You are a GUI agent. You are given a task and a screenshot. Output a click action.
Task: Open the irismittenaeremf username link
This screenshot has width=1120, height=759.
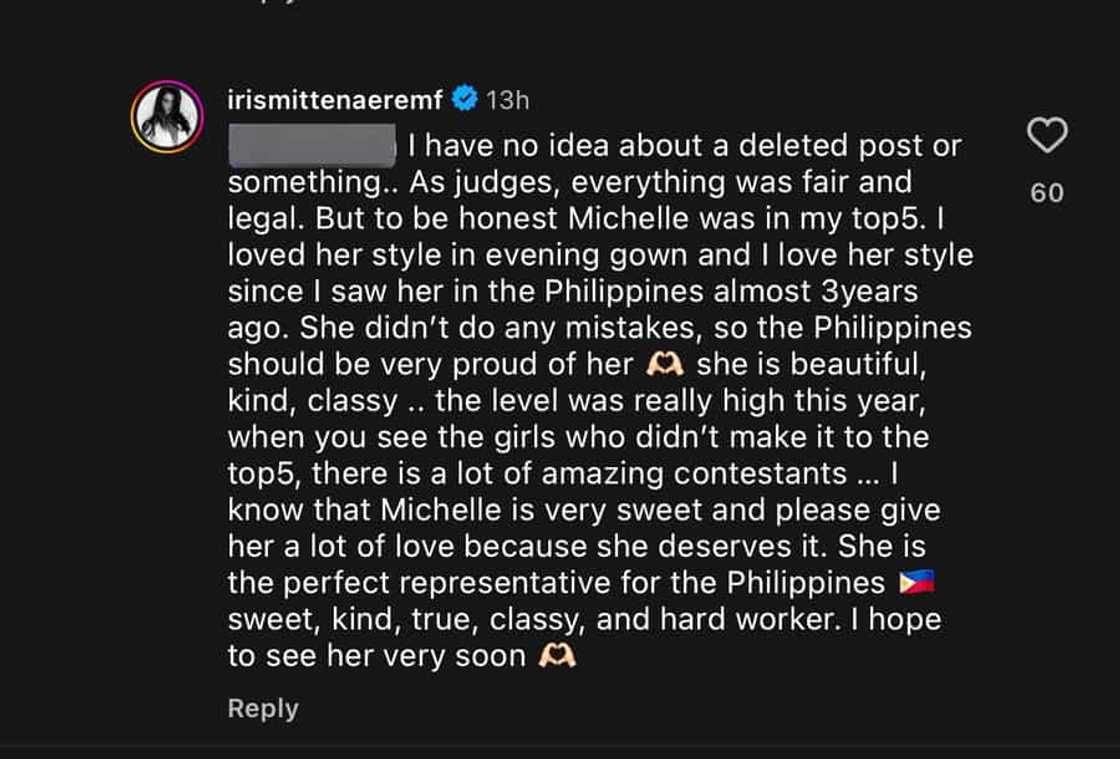point(335,99)
